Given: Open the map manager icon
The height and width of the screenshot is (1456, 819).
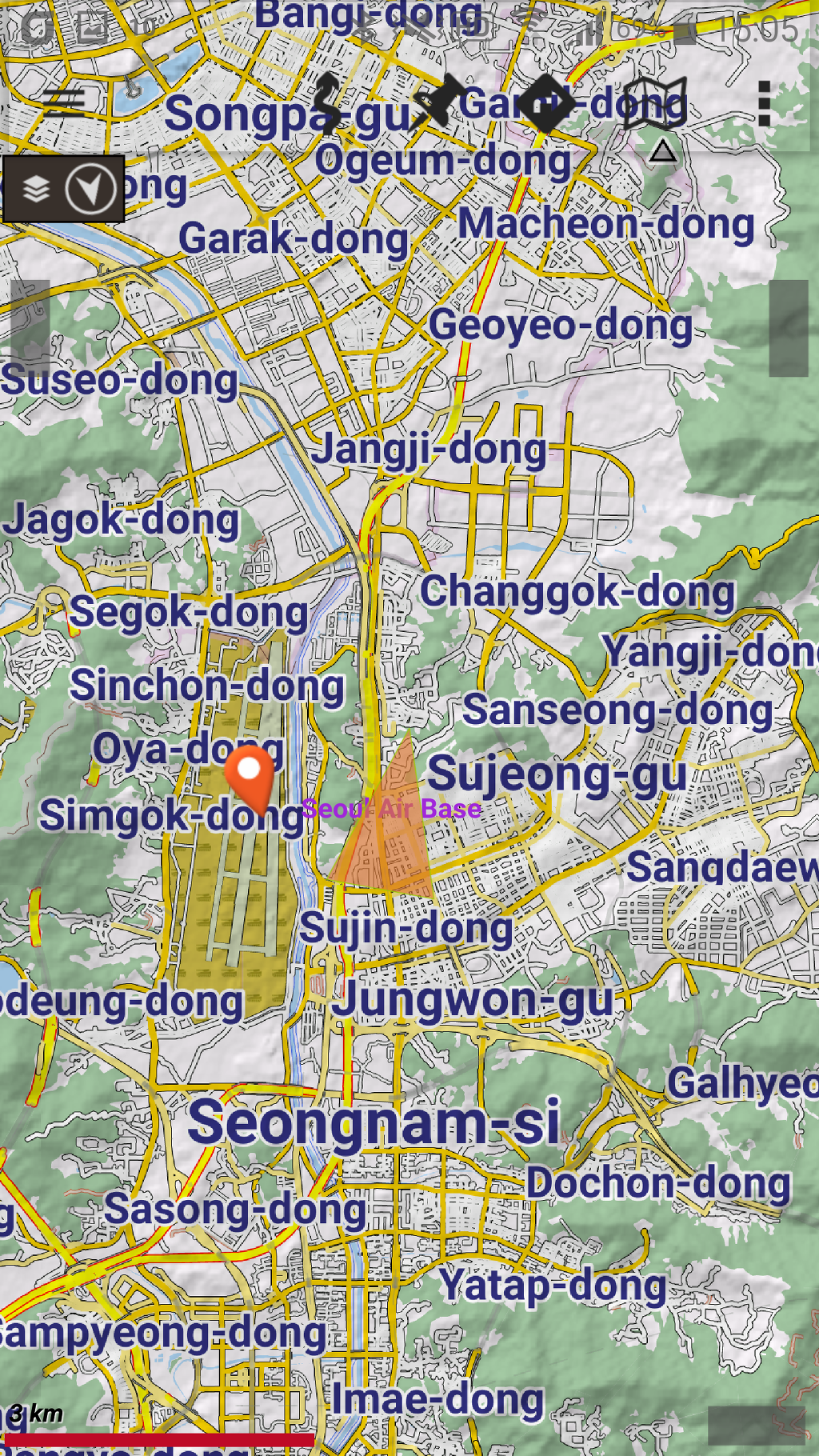Looking at the screenshot, I should tap(655, 104).
